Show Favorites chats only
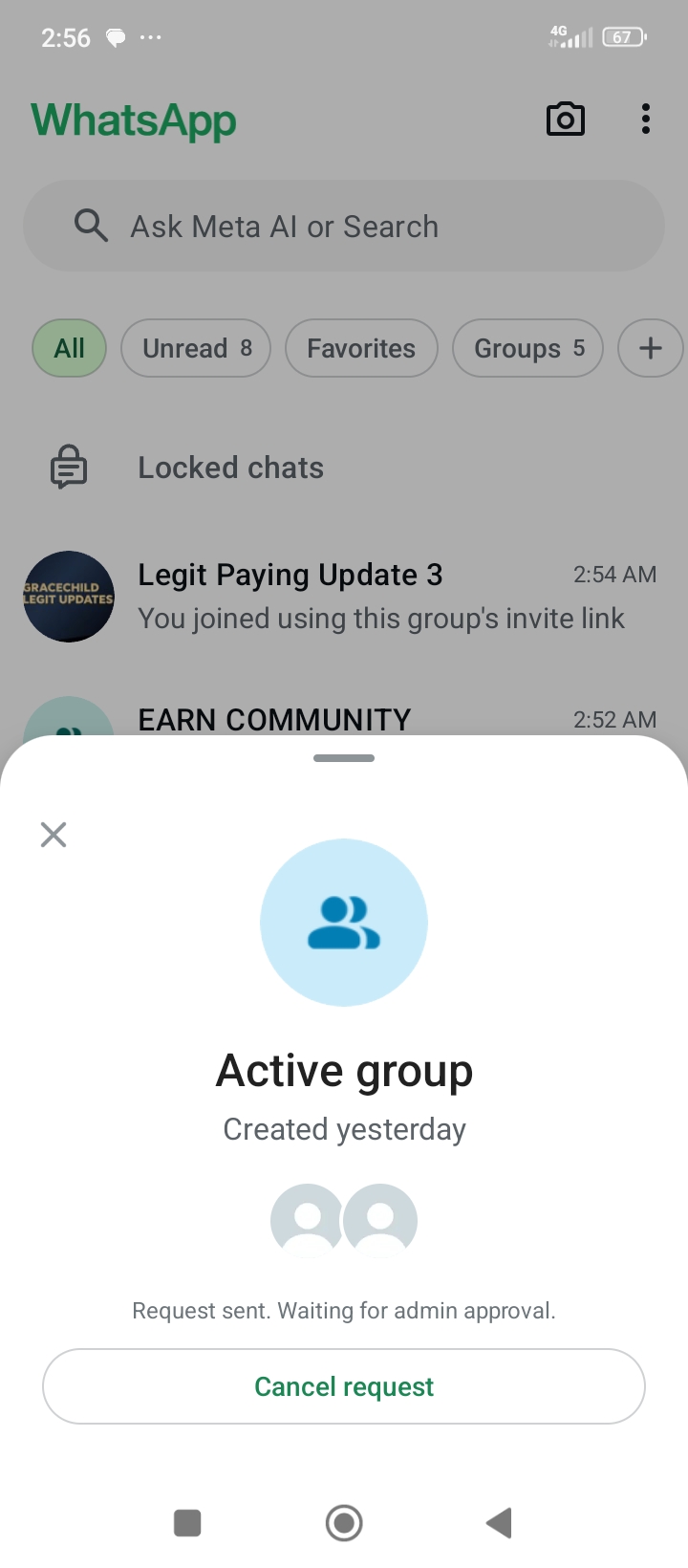 361,348
